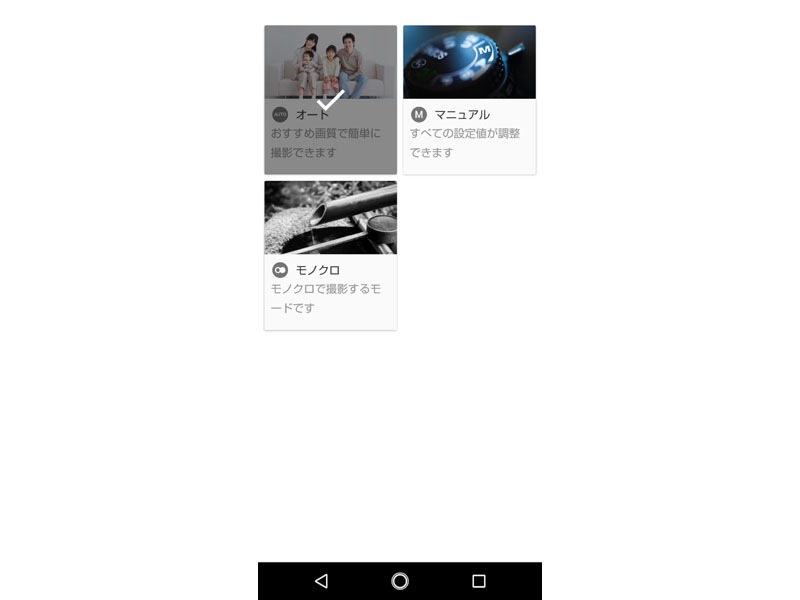Choose the マニュアル (Manual) mode card
The height and width of the screenshot is (600, 800).
469,100
